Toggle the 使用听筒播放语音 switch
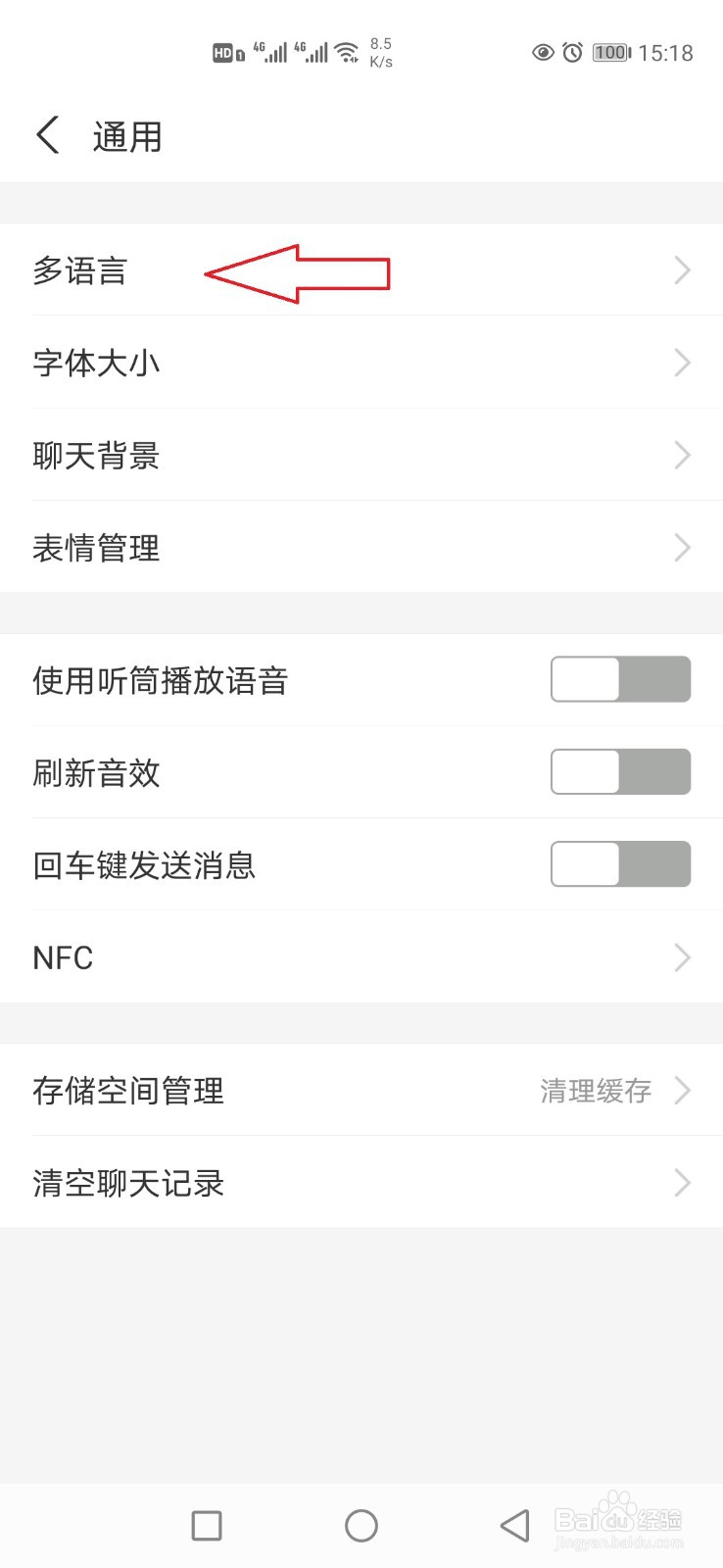Screen dimensions: 723x1568 point(620,680)
